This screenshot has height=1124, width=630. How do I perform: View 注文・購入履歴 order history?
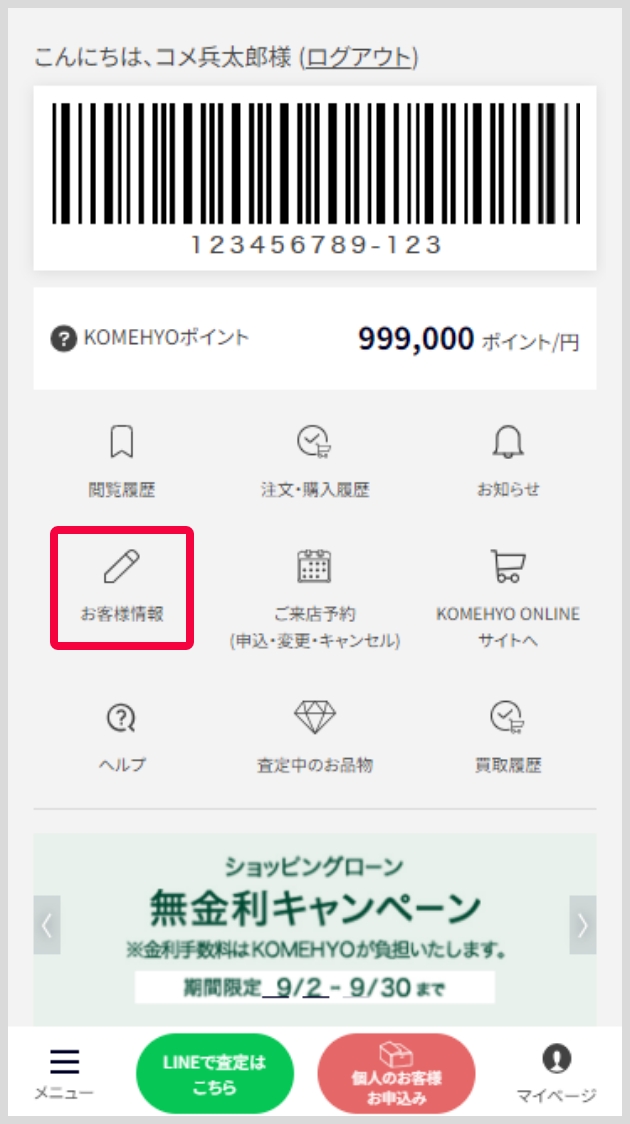tap(315, 460)
